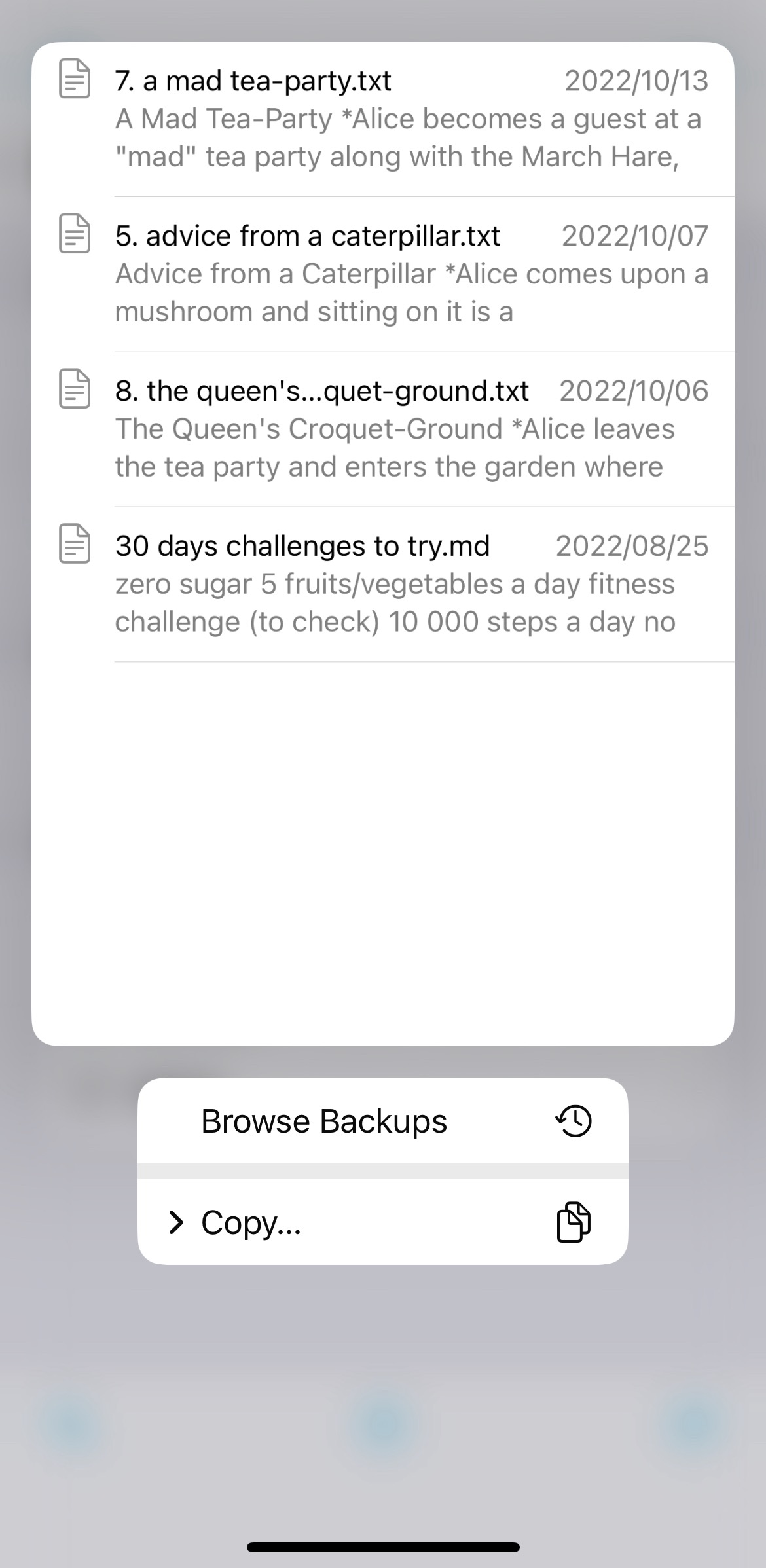Expand the Copy… submenu
The height and width of the screenshot is (1568, 766).
click(x=383, y=1222)
